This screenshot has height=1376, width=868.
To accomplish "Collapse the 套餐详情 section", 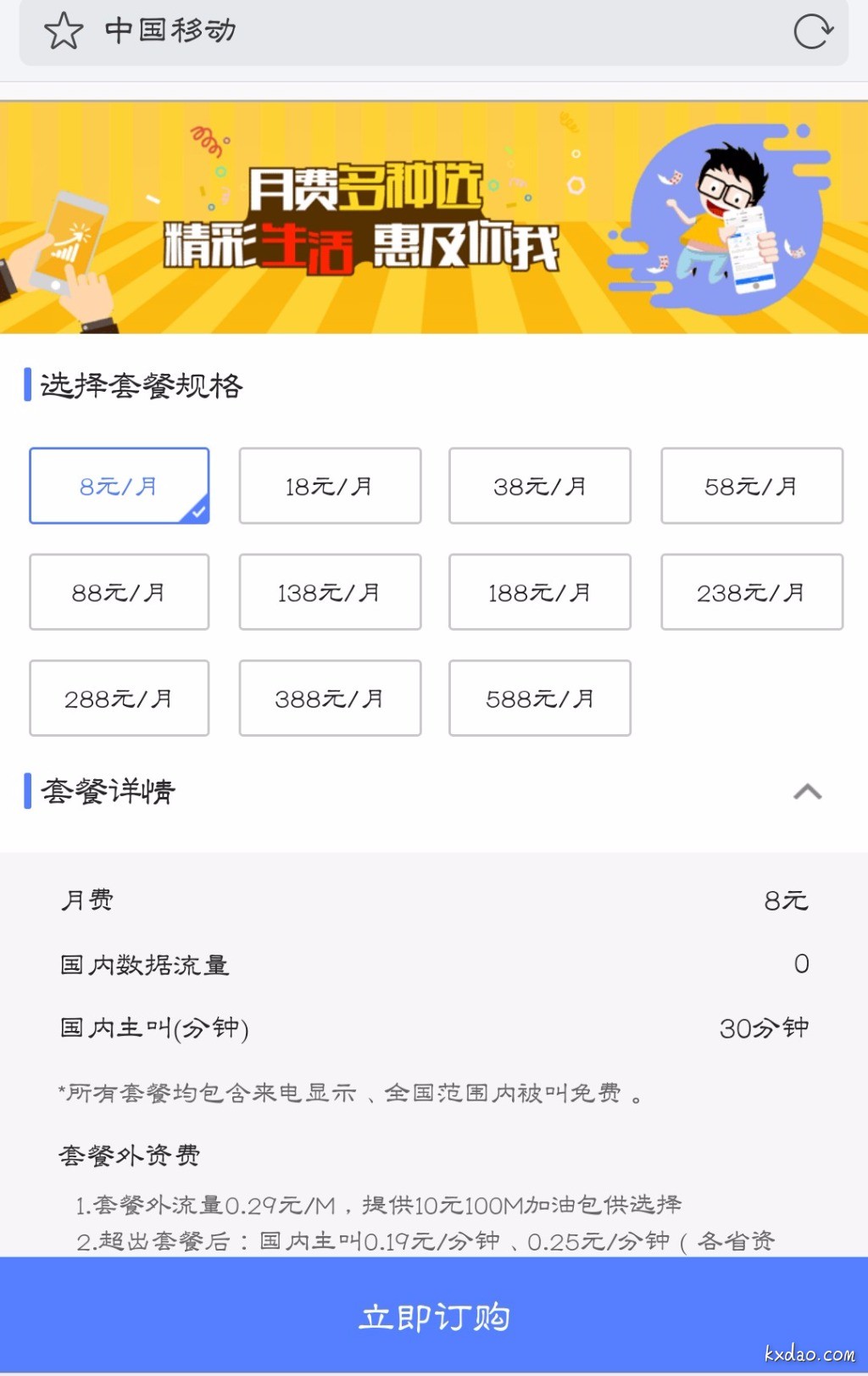I will (807, 792).
